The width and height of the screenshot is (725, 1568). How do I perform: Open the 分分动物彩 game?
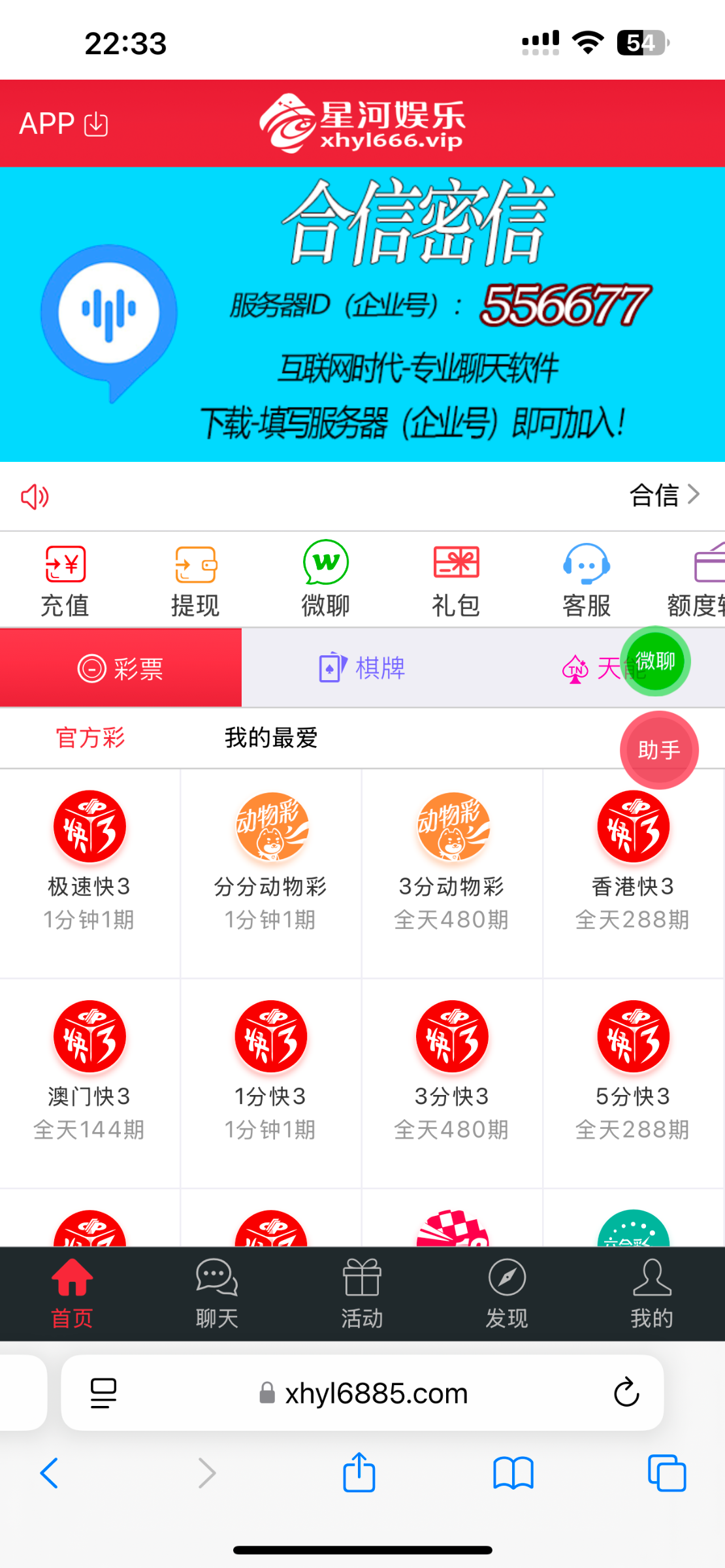[x=271, y=856]
